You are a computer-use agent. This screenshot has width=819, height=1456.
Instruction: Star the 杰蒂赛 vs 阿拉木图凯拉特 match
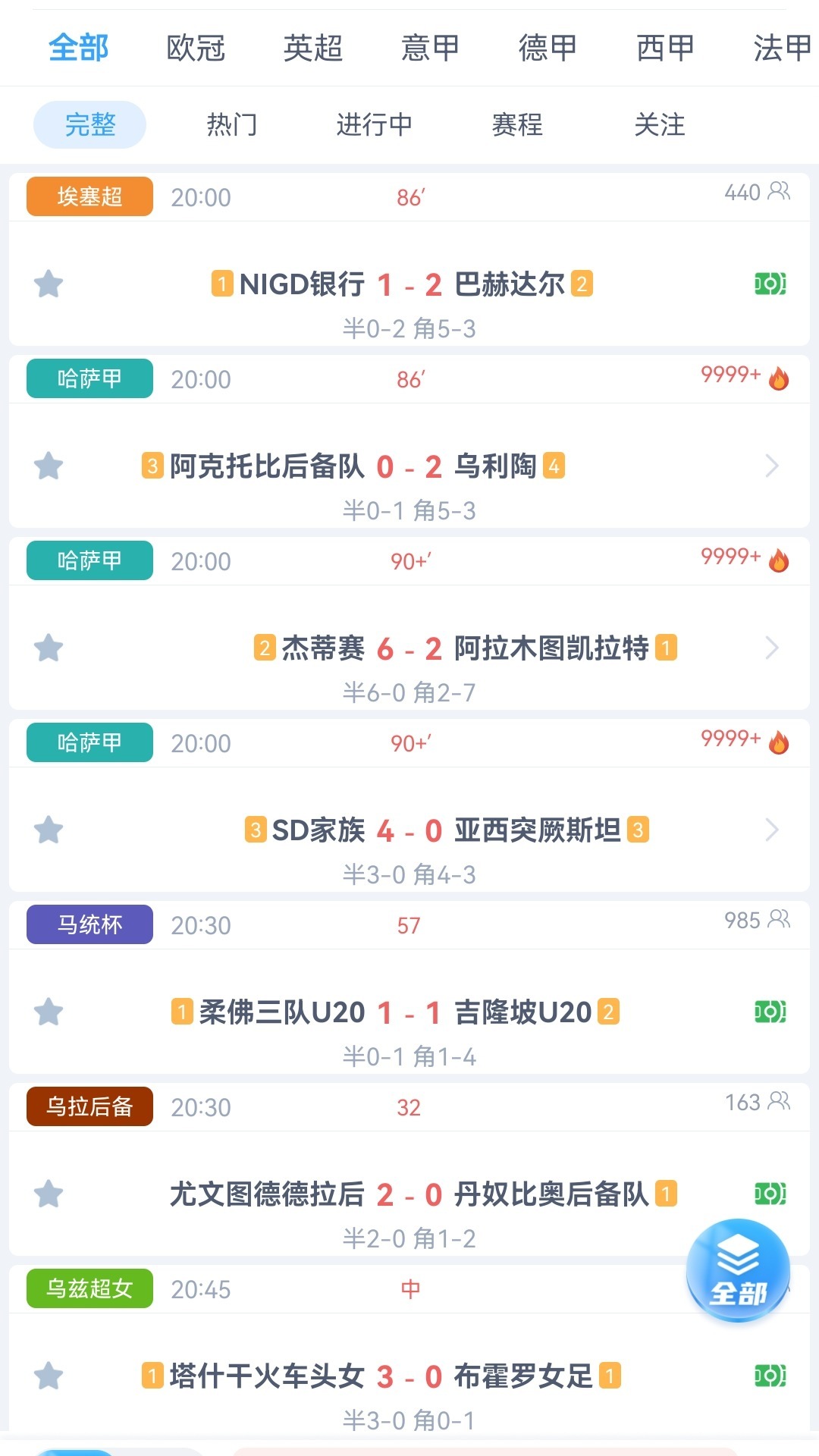tap(49, 648)
